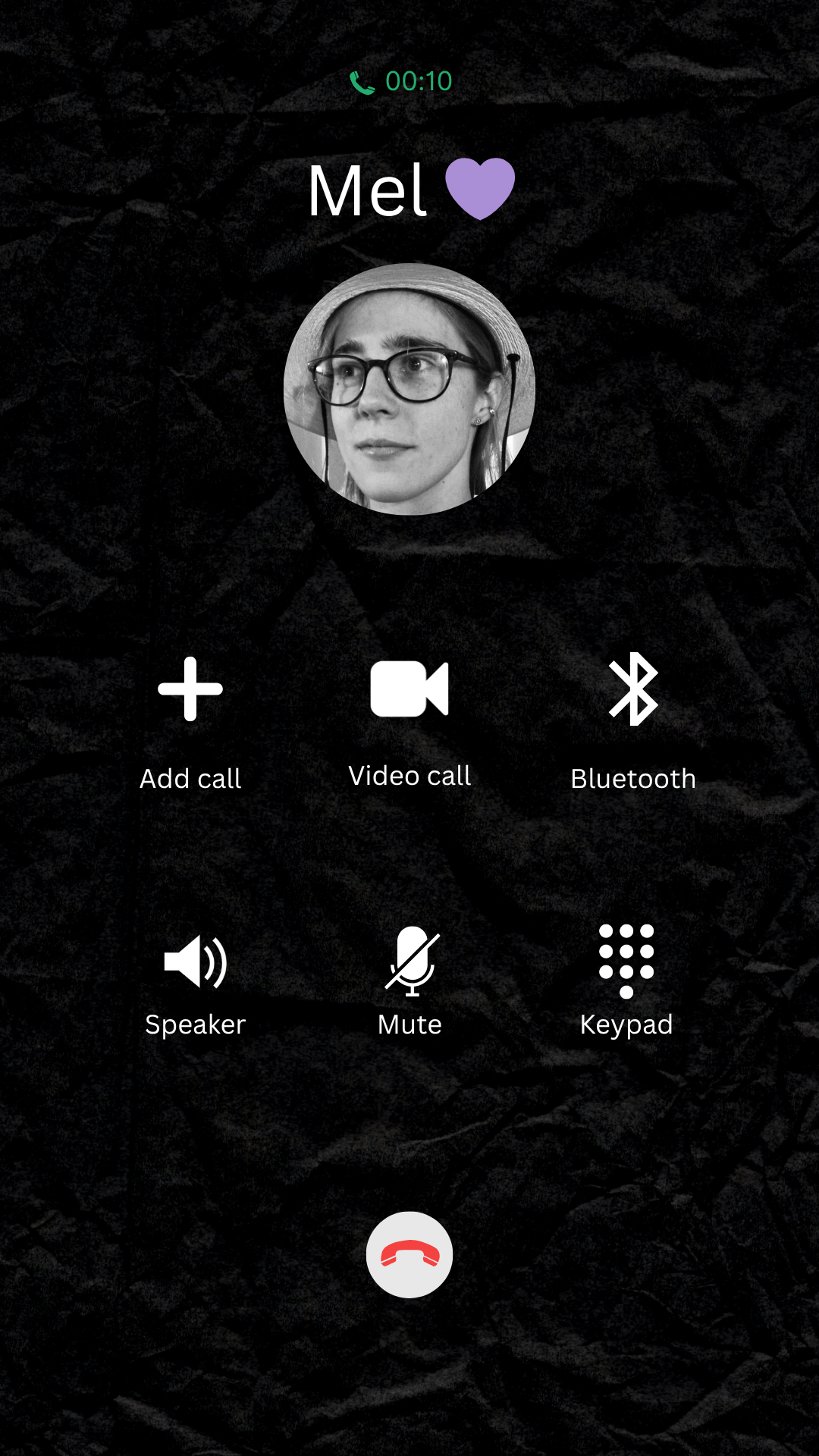Turn on the speaker
This screenshot has width=819, height=1456.
(x=196, y=962)
